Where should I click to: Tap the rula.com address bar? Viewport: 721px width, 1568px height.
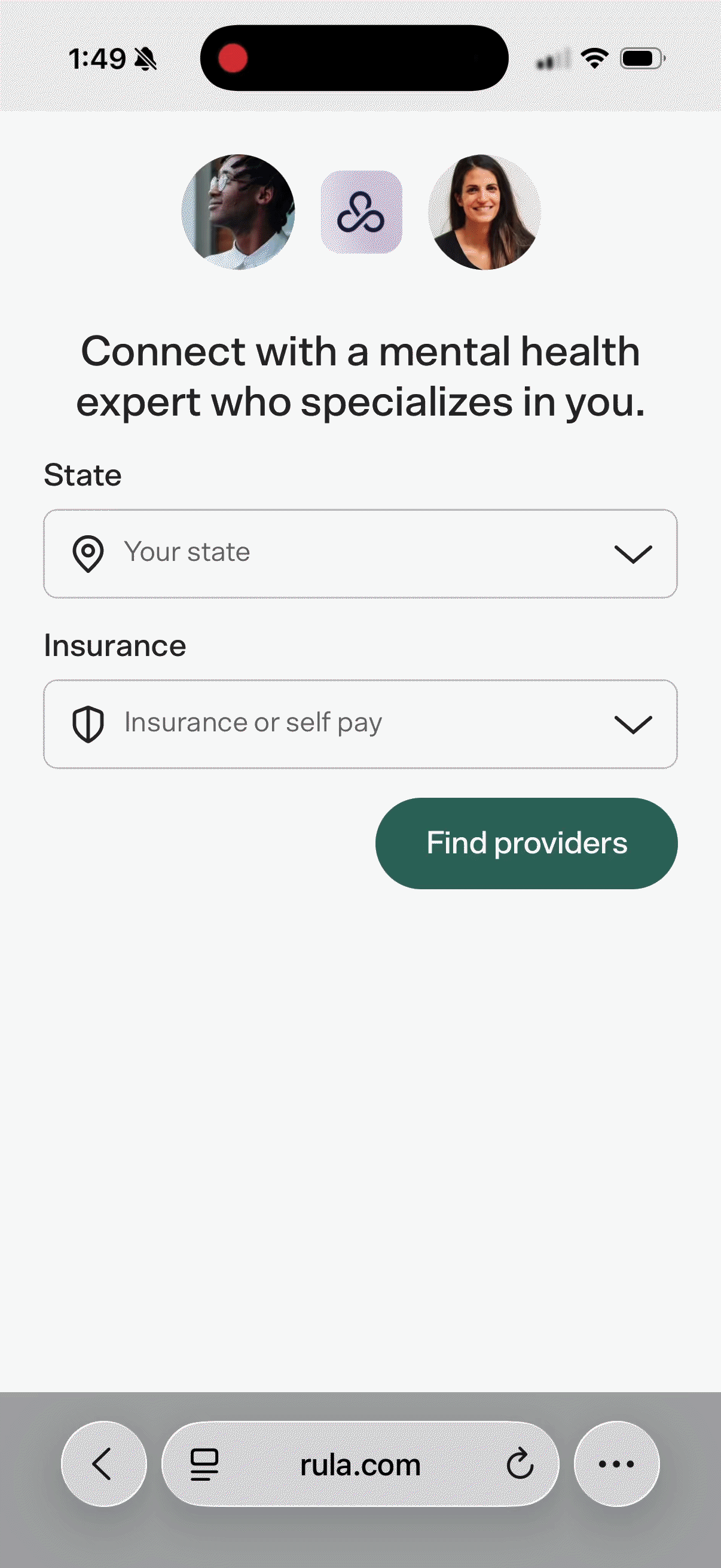pos(360,1465)
